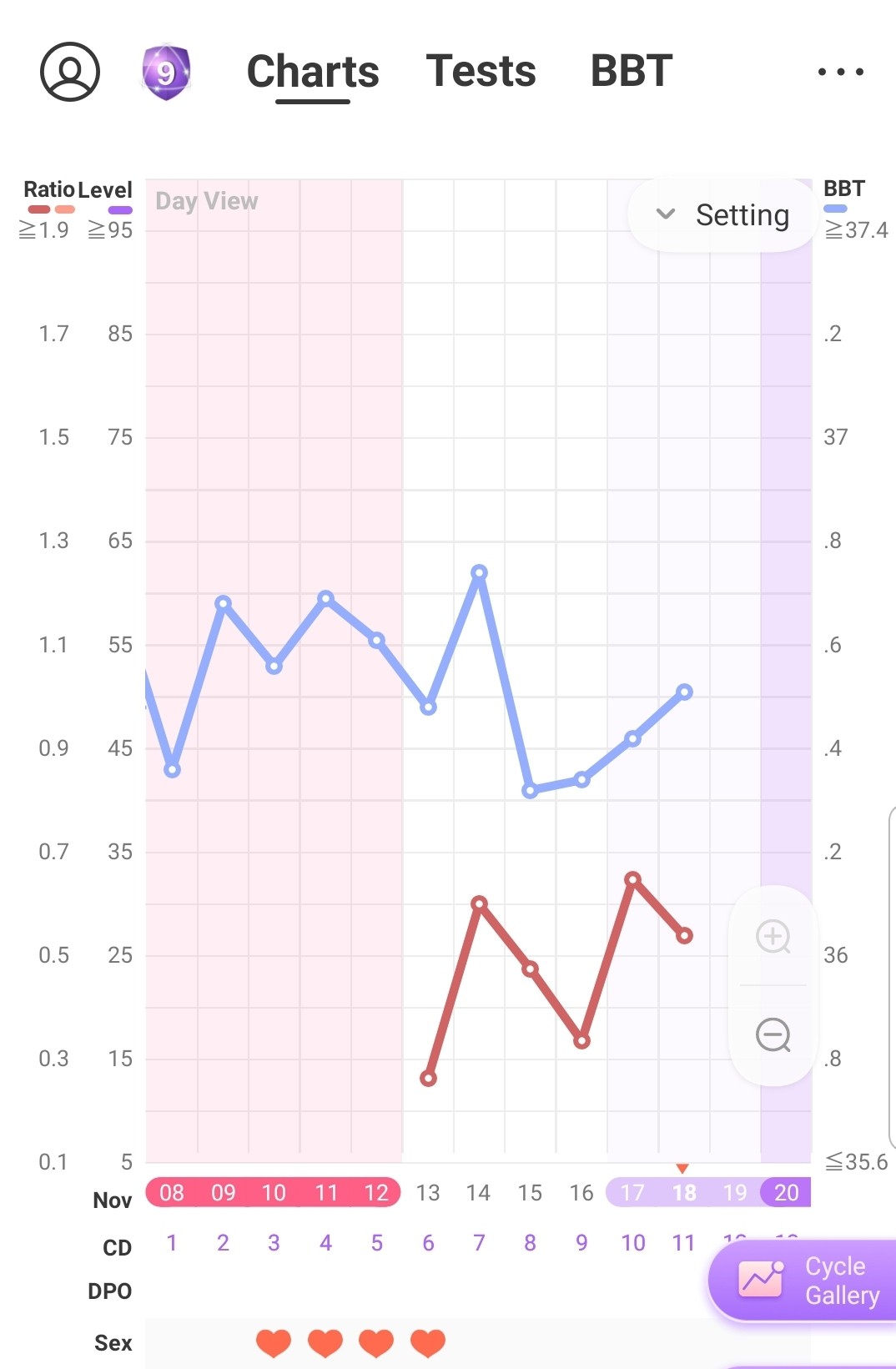Open the three-dot overflow menu

840,72
